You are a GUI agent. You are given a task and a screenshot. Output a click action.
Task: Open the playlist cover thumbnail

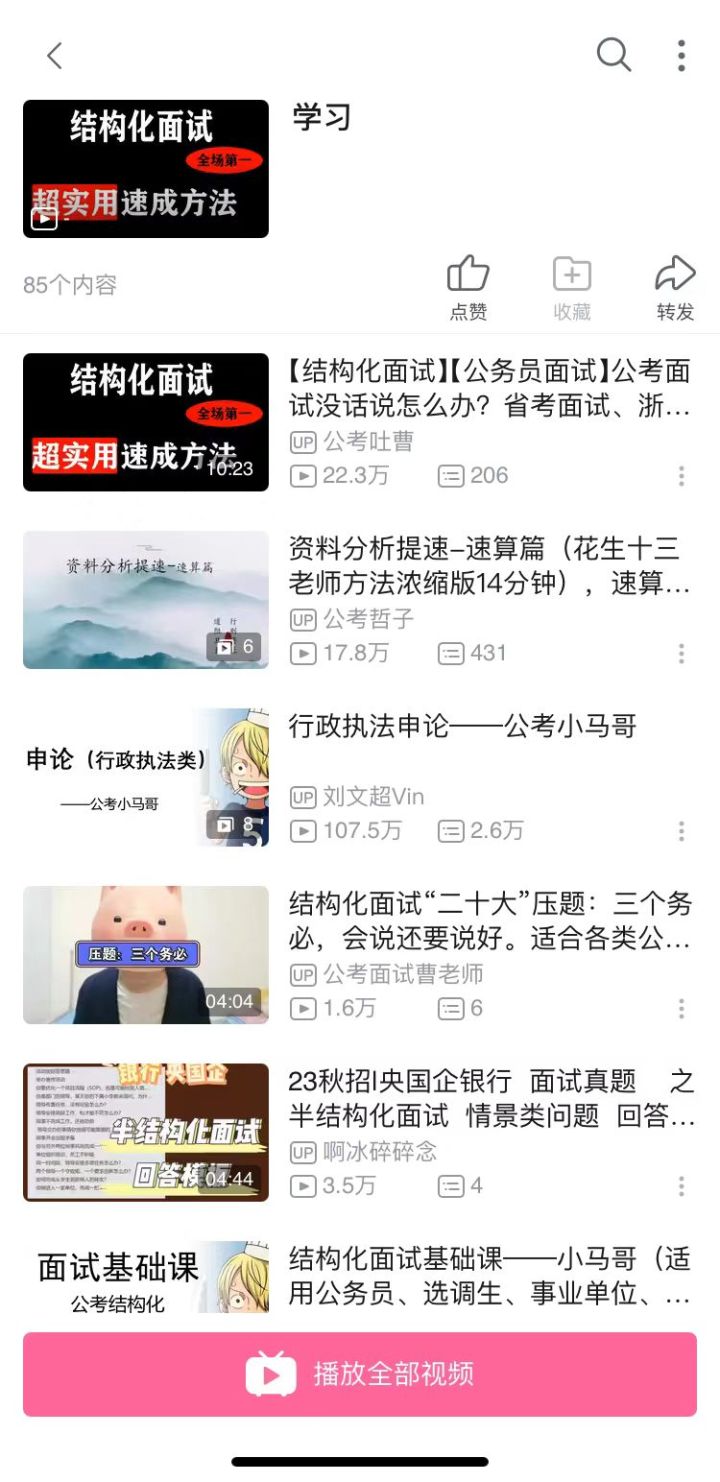[x=145, y=169]
